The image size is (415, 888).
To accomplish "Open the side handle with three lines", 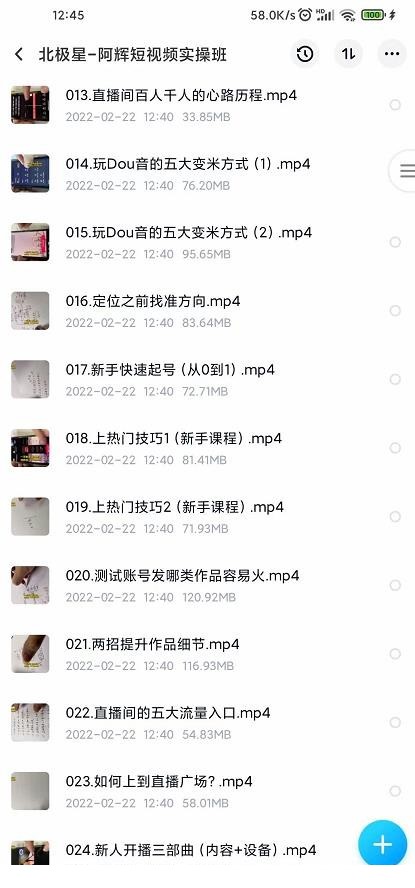I will tap(404, 170).
